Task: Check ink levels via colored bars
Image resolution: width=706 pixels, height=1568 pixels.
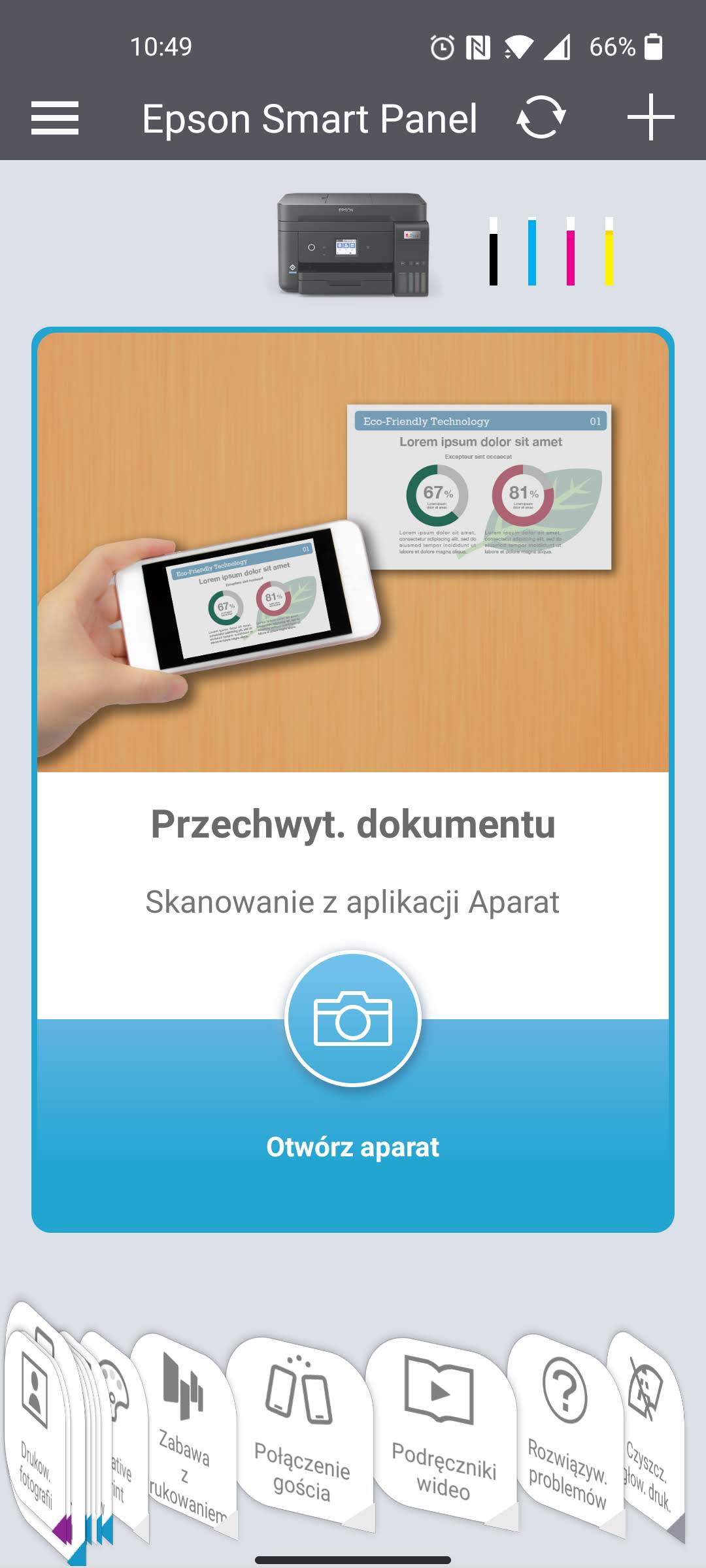Action: click(x=551, y=252)
